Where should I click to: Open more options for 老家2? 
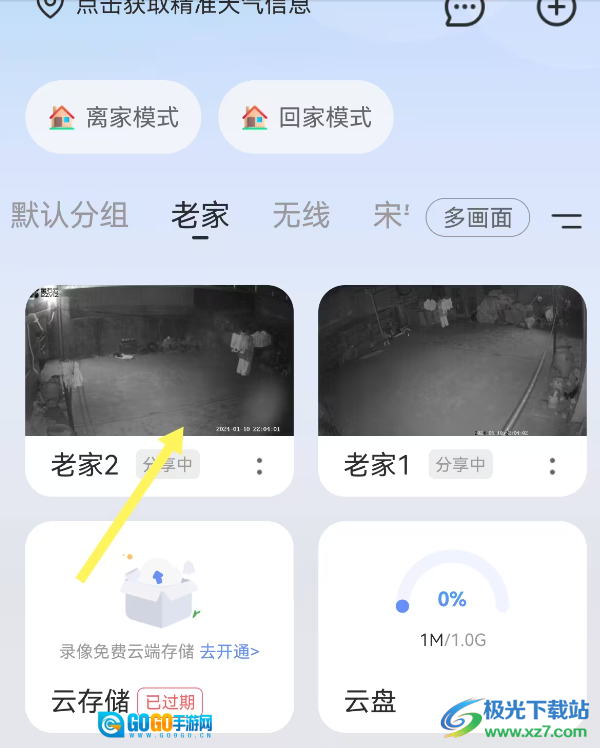tap(260, 465)
